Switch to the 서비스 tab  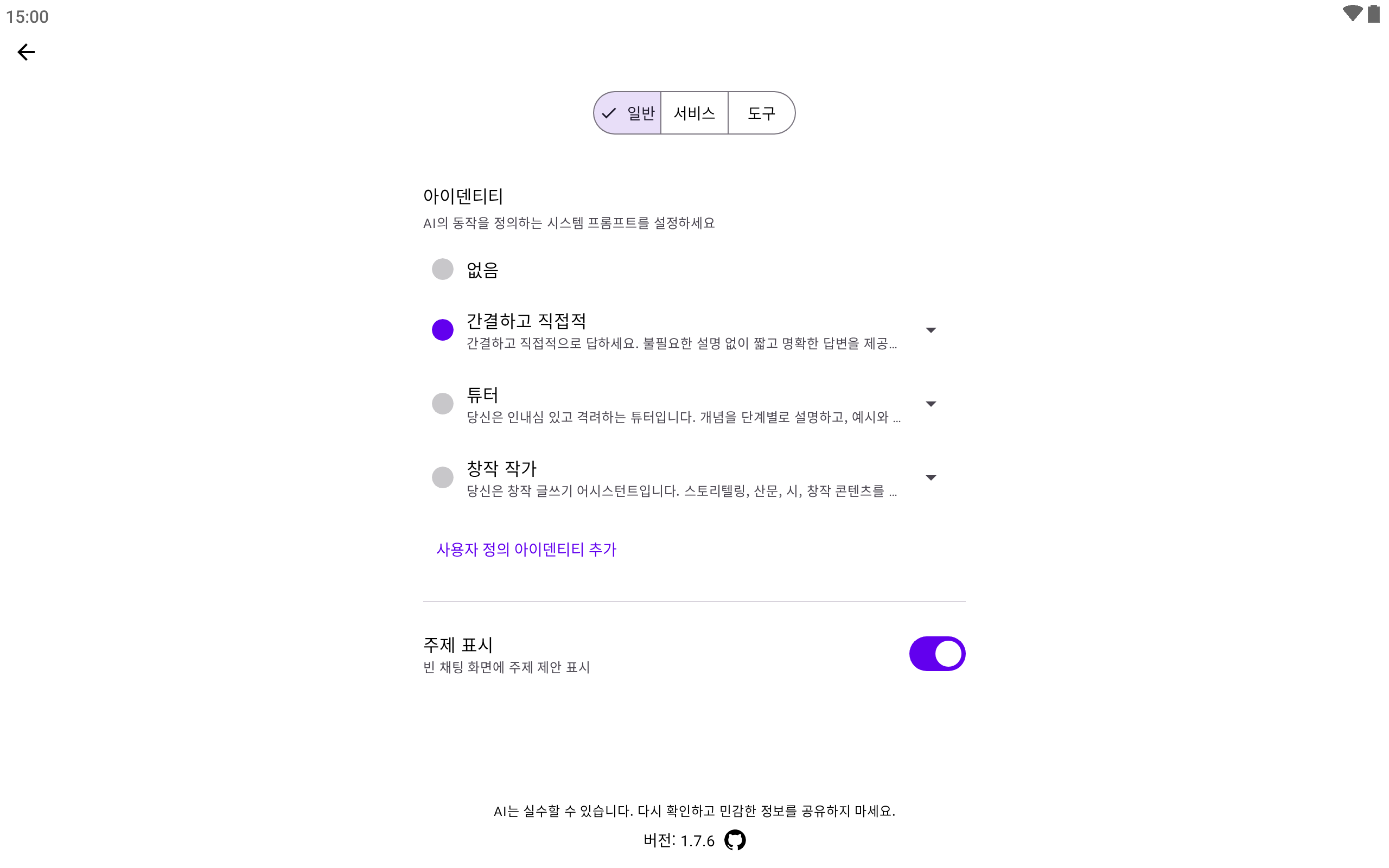click(694, 113)
